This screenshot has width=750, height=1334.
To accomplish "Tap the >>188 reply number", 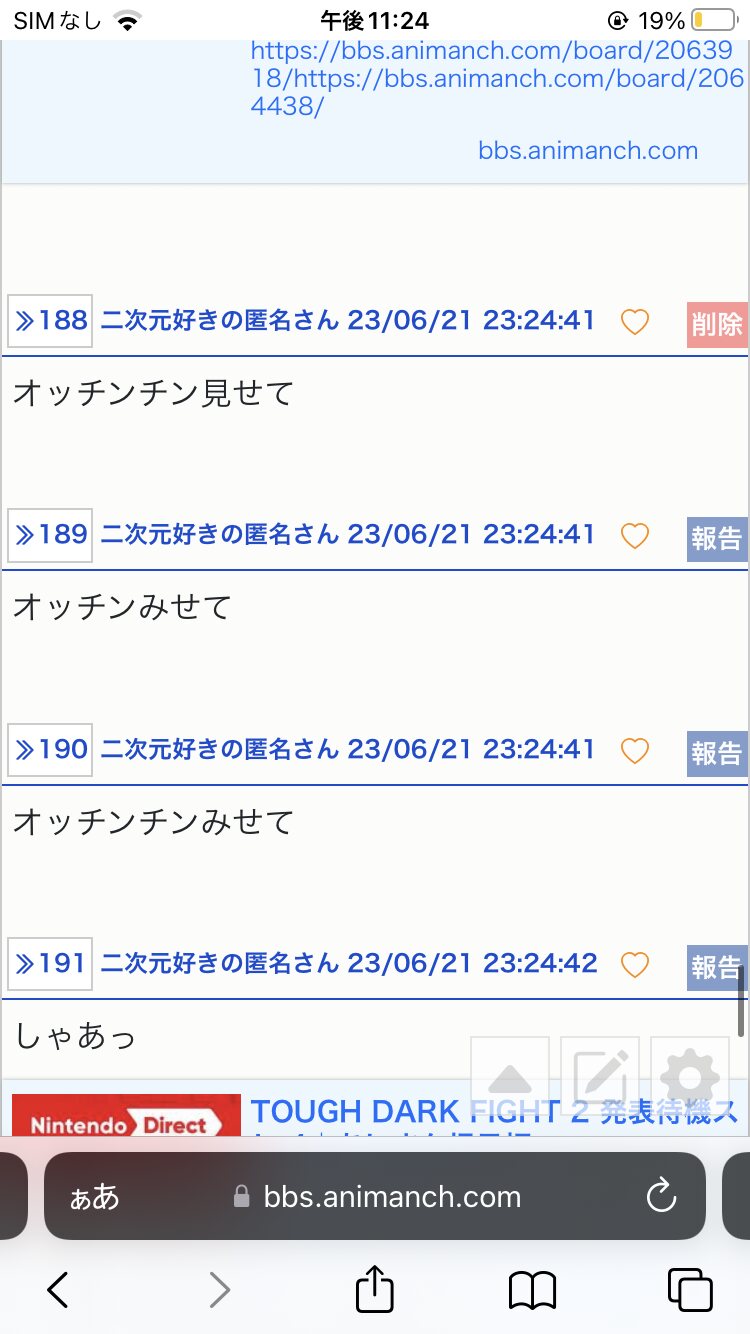I will click(50, 321).
